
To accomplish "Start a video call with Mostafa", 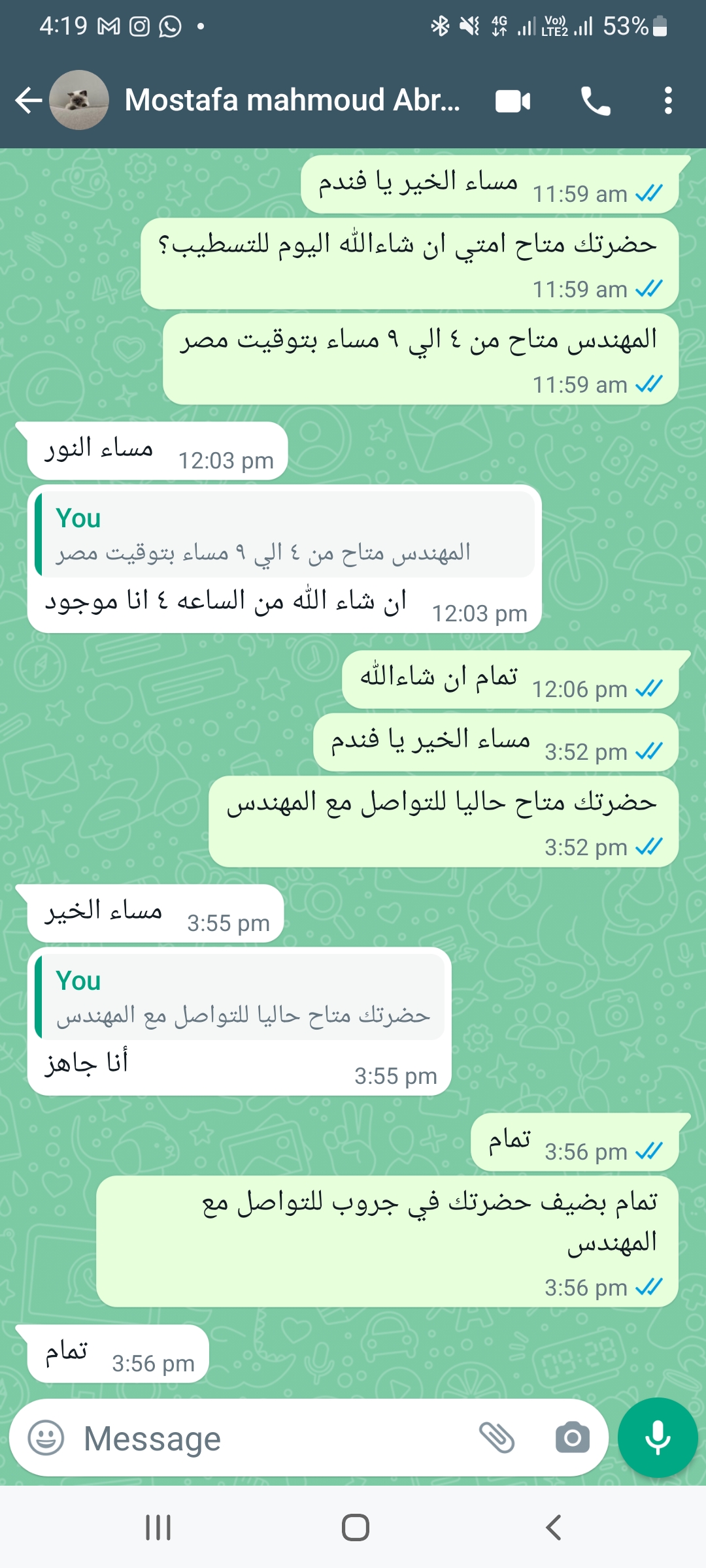I will tap(513, 101).
